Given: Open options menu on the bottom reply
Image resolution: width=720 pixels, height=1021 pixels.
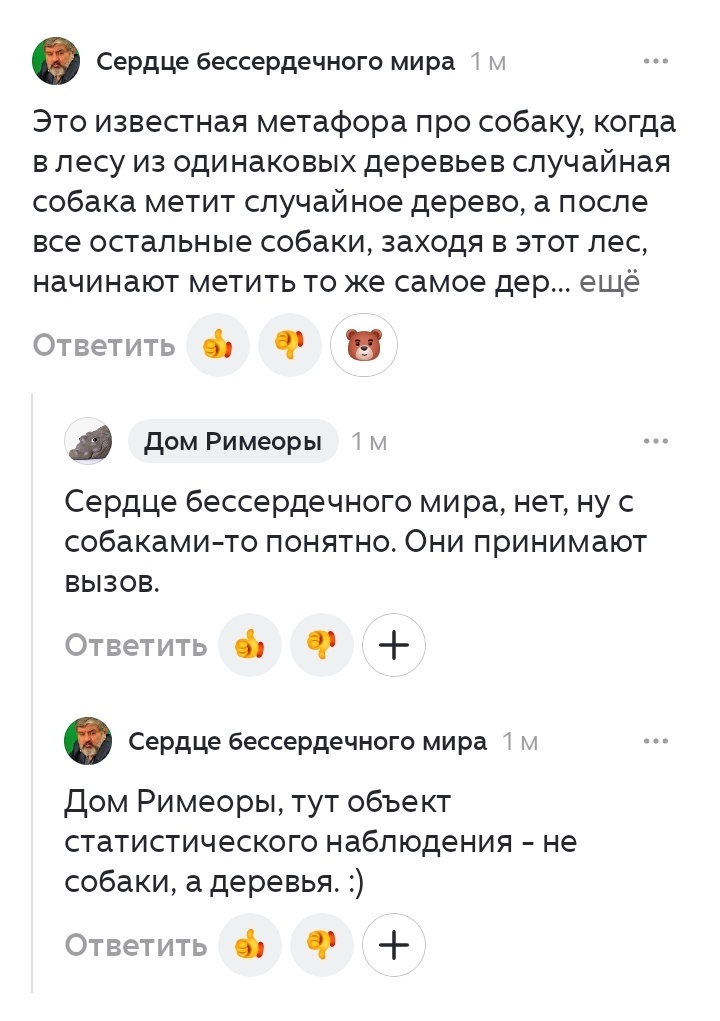Looking at the screenshot, I should tap(657, 740).
